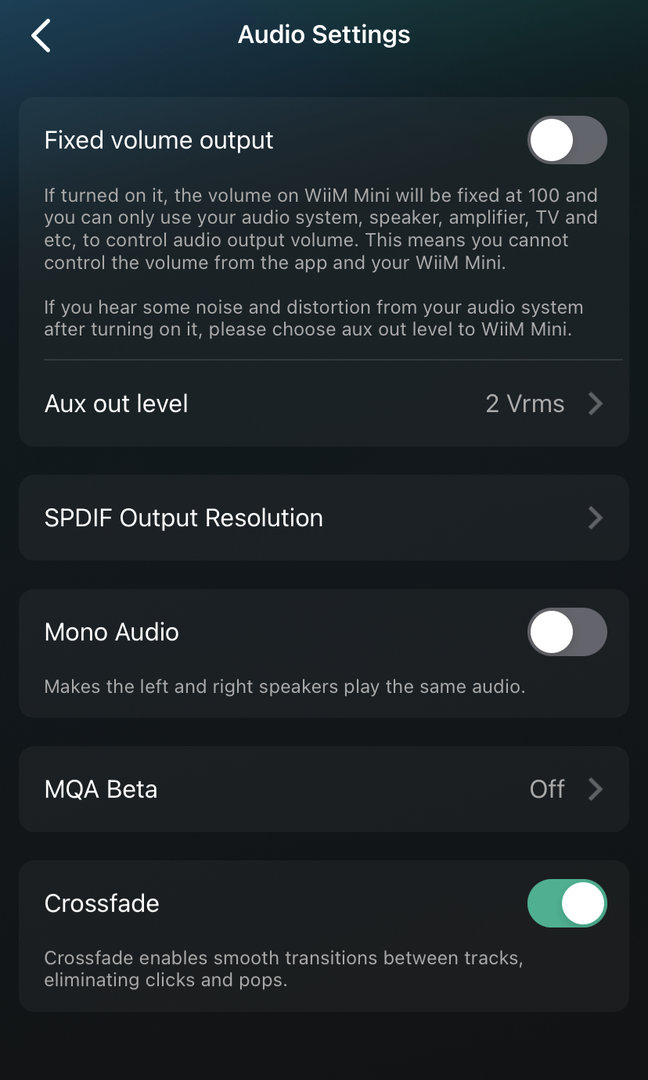Image resolution: width=648 pixels, height=1080 pixels.
Task: Turn on Mono Audio
Action: point(567,632)
